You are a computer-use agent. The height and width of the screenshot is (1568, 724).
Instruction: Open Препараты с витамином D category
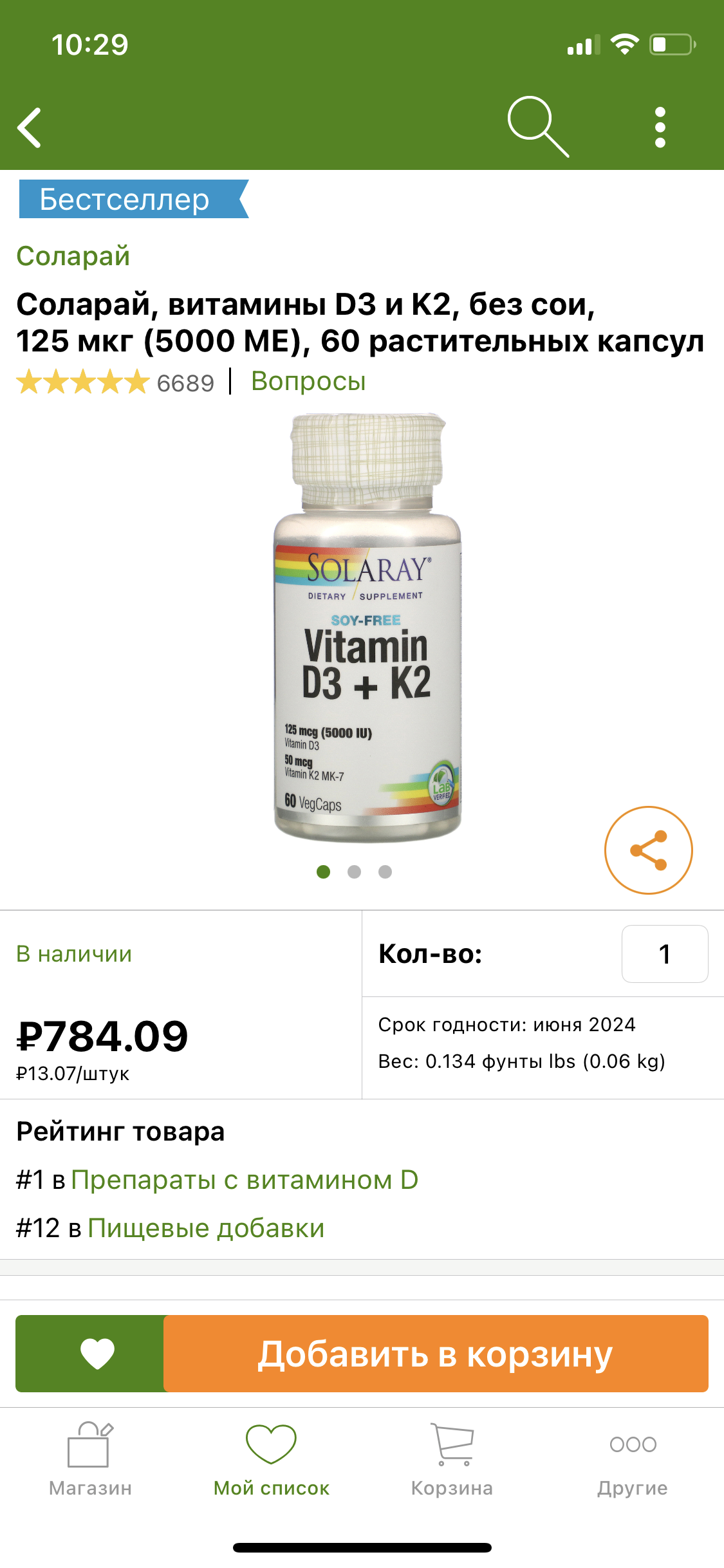pyautogui.click(x=245, y=1180)
